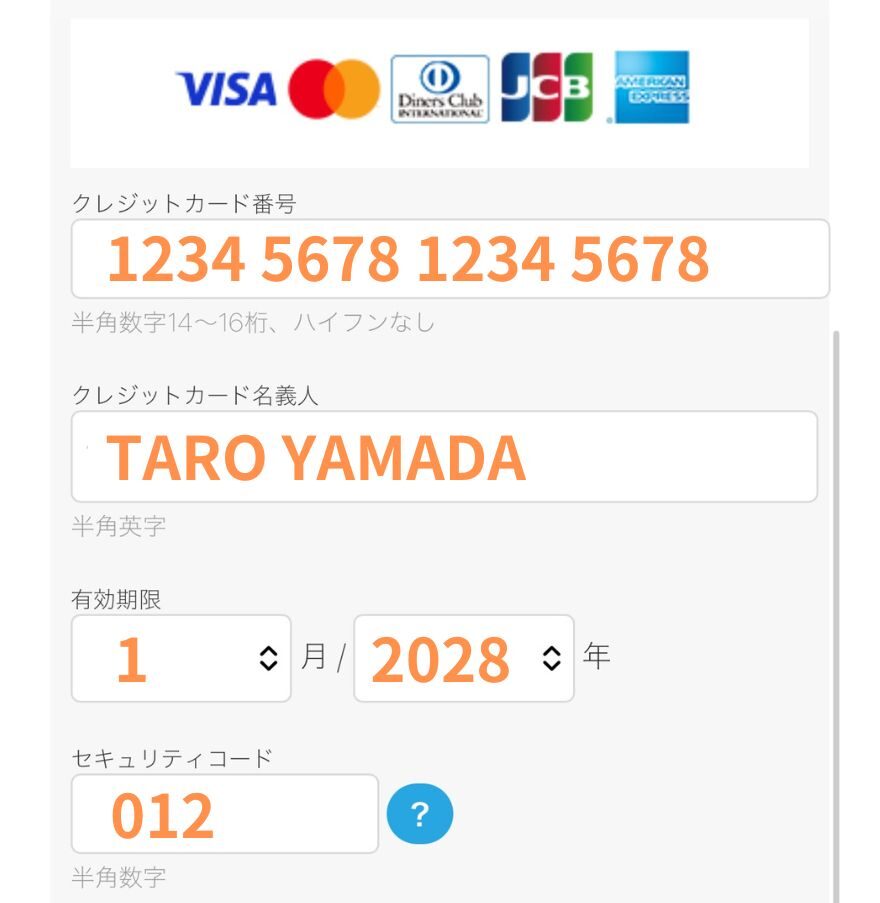880x903 pixels.
Task: Click the stepper arrows beside the year field
Action: coord(550,658)
